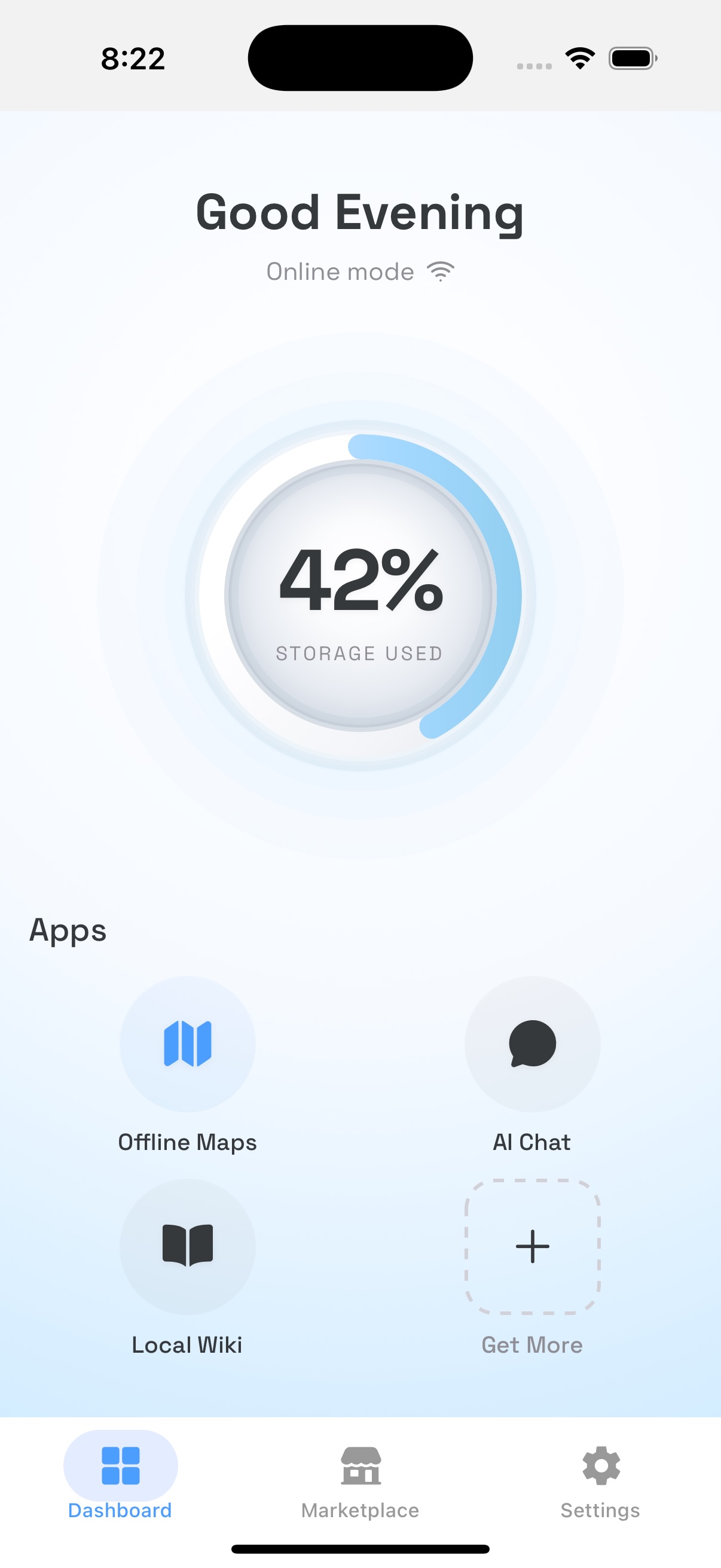
Task: Select the Dashboard tab
Action: click(x=121, y=1479)
